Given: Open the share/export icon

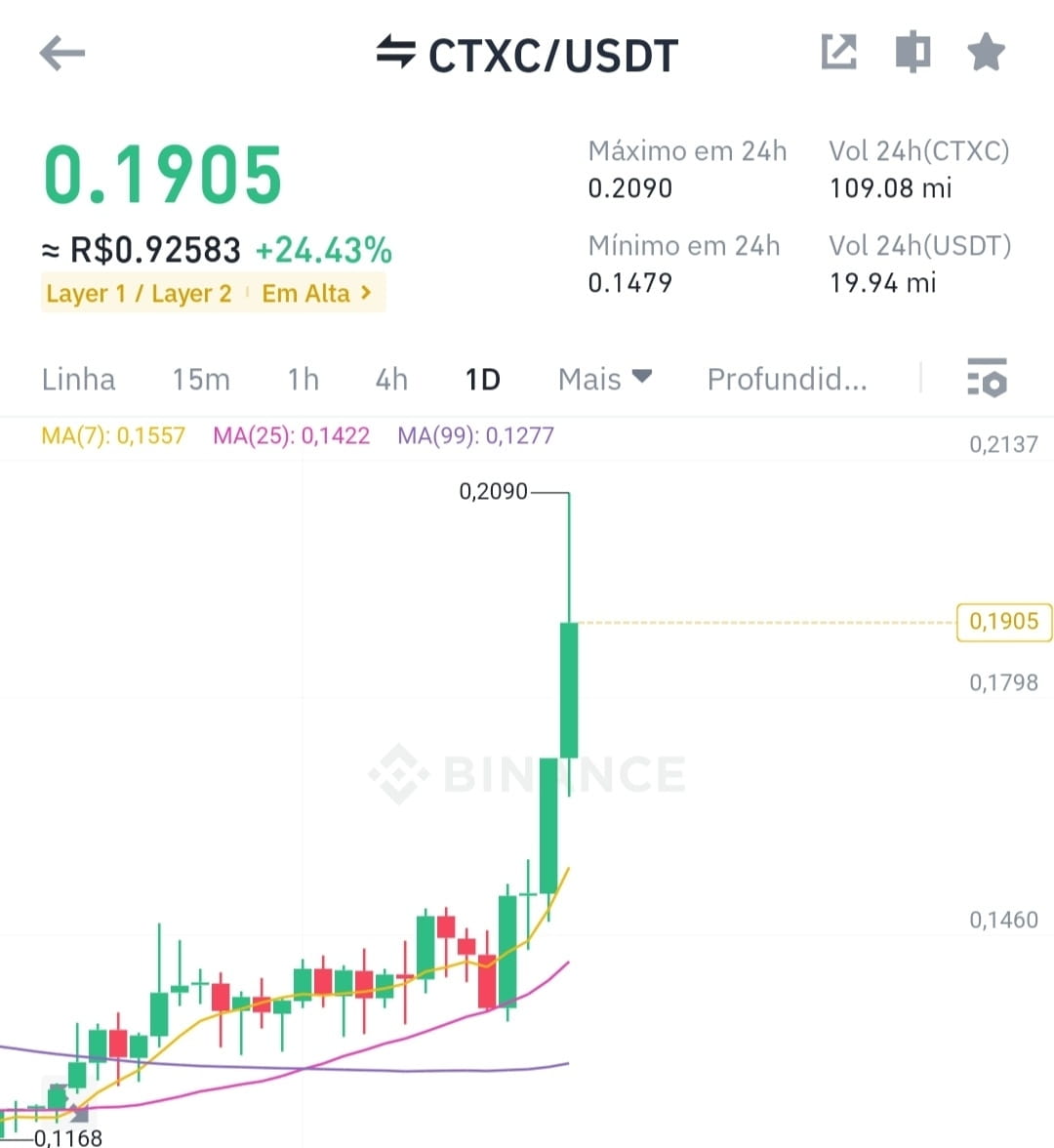Looking at the screenshot, I should coord(839,53).
